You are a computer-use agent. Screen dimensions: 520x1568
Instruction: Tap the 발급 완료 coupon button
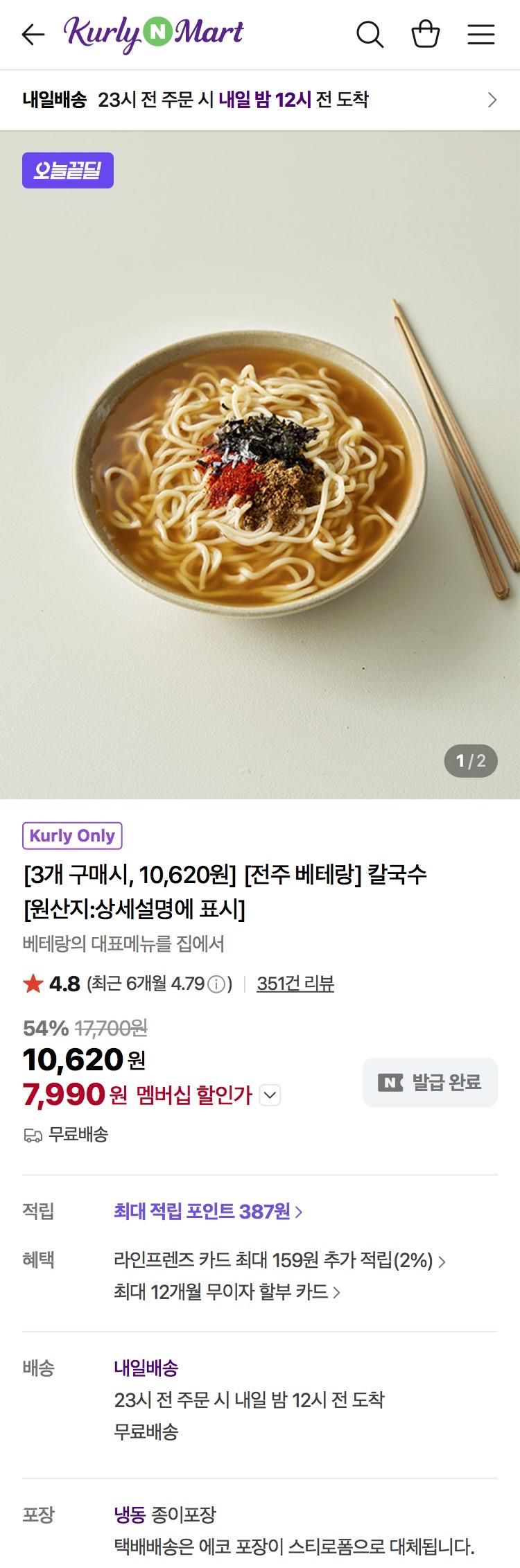click(x=430, y=1082)
